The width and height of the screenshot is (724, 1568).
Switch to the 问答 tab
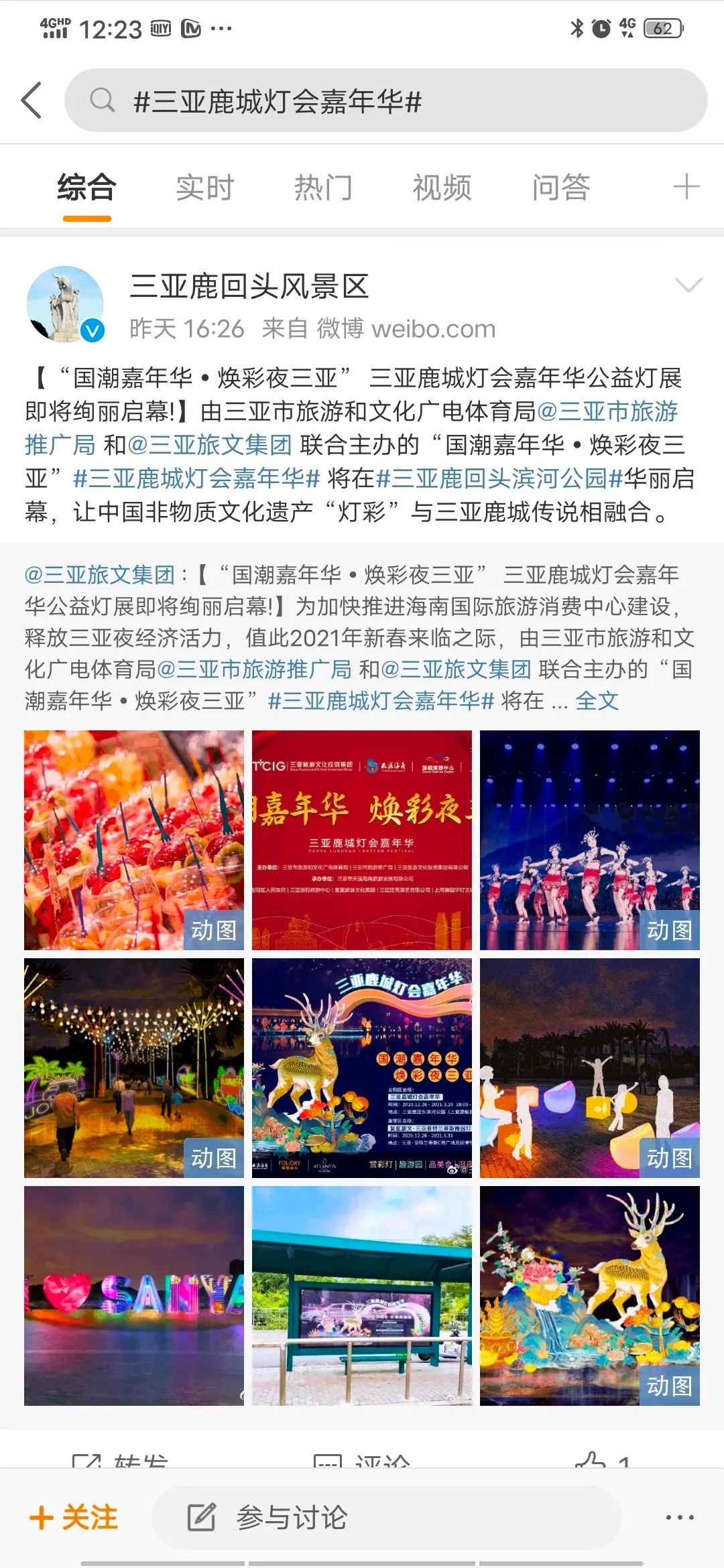560,187
